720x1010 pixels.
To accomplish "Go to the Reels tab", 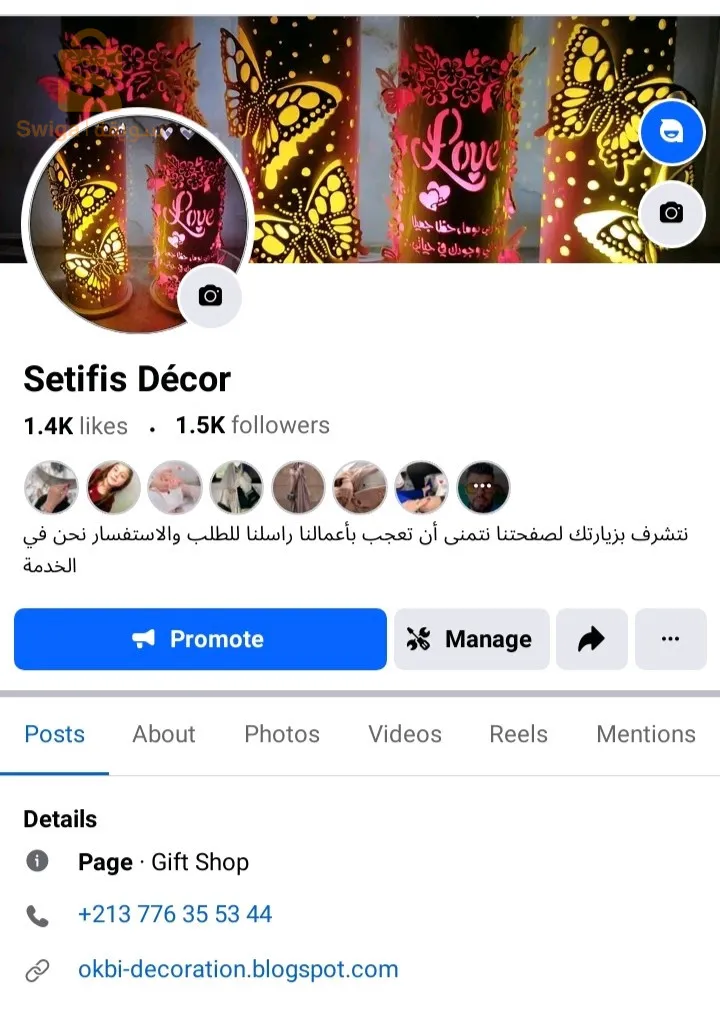I will pos(518,734).
